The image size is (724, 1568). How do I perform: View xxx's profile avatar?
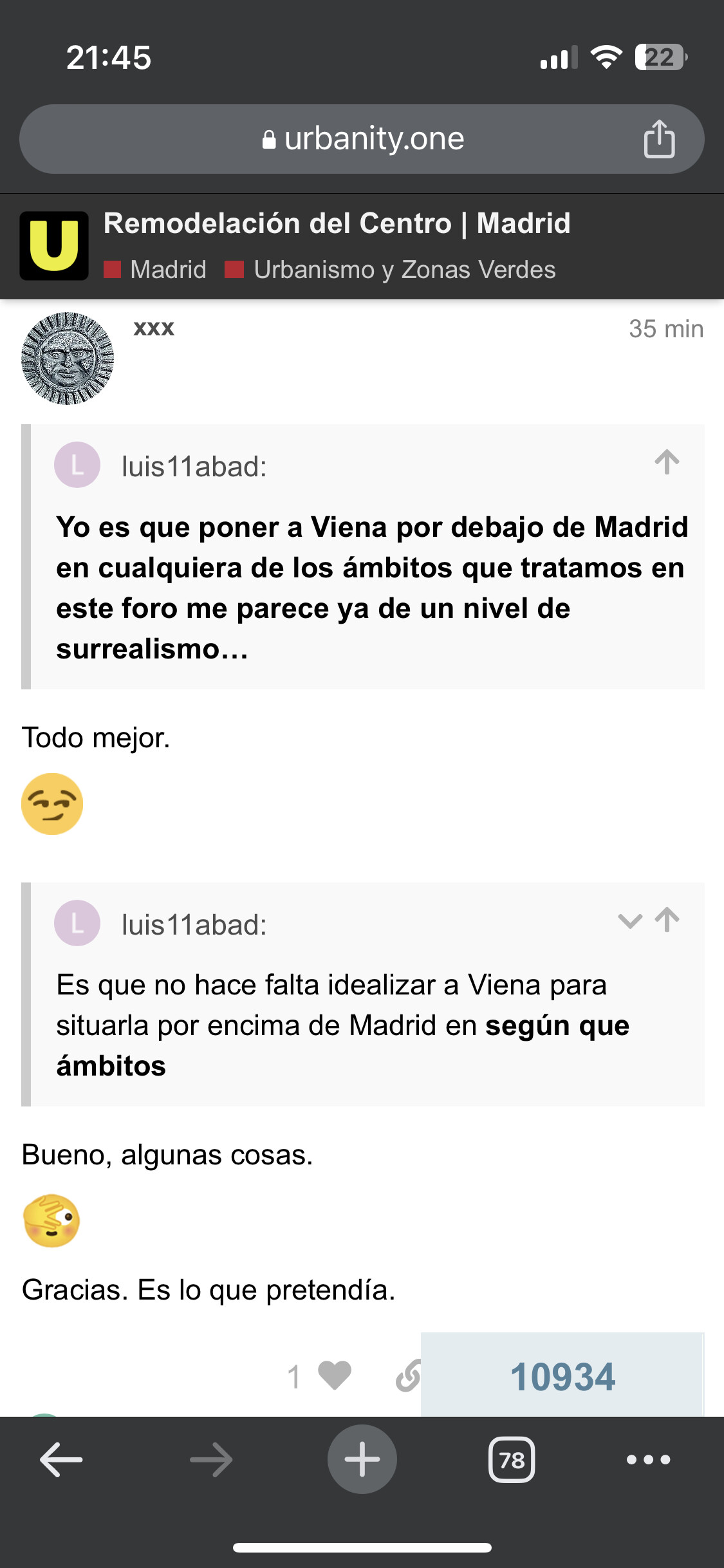(68, 359)
